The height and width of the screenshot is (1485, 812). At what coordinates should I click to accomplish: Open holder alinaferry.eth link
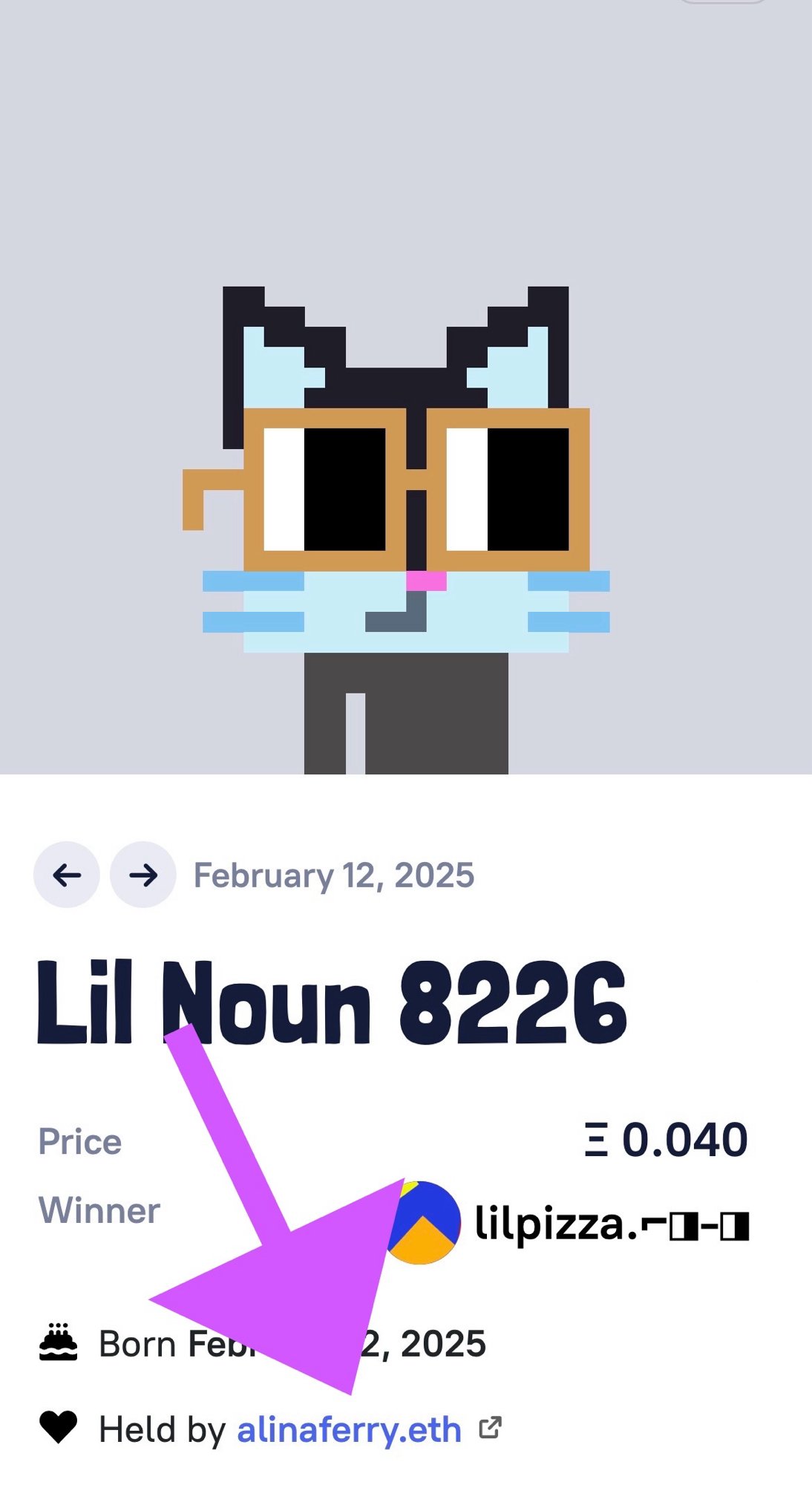(x=349, y=1429)
